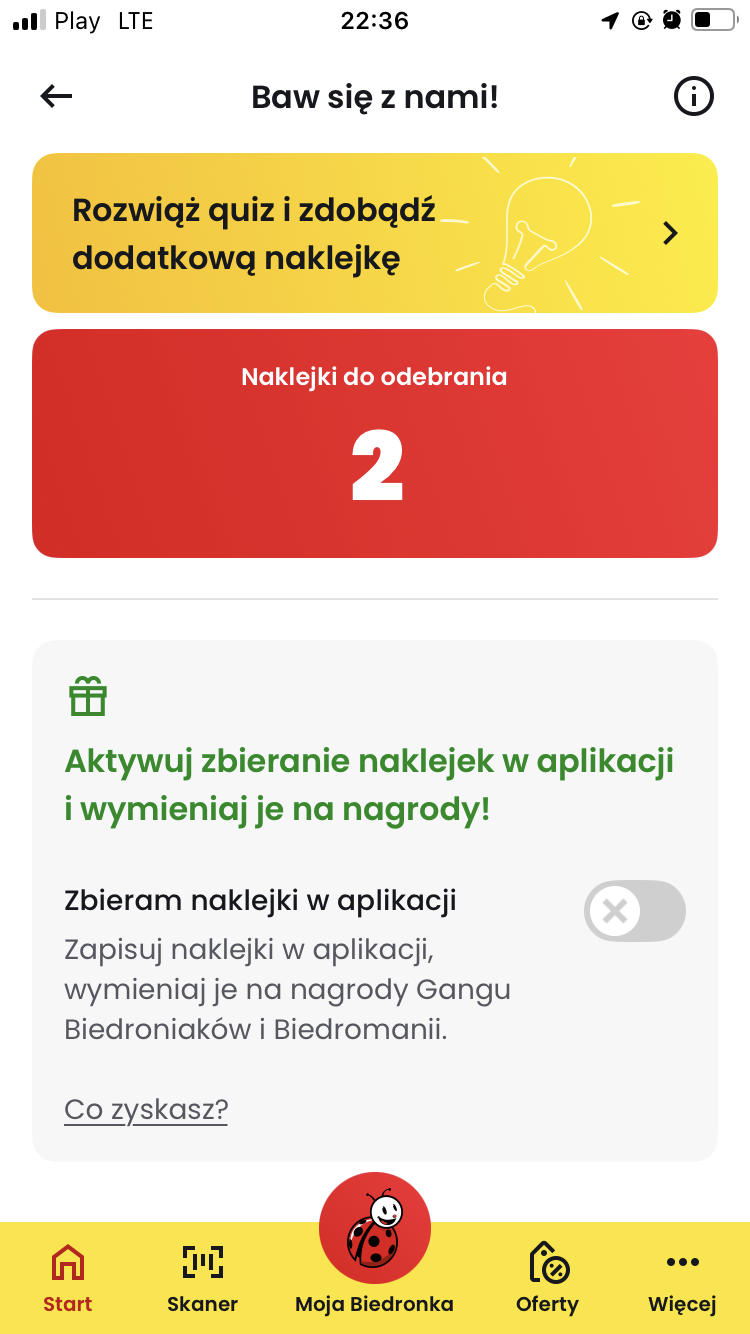Open the info icon in the header

pyautogui.click(x=694, y=96)
